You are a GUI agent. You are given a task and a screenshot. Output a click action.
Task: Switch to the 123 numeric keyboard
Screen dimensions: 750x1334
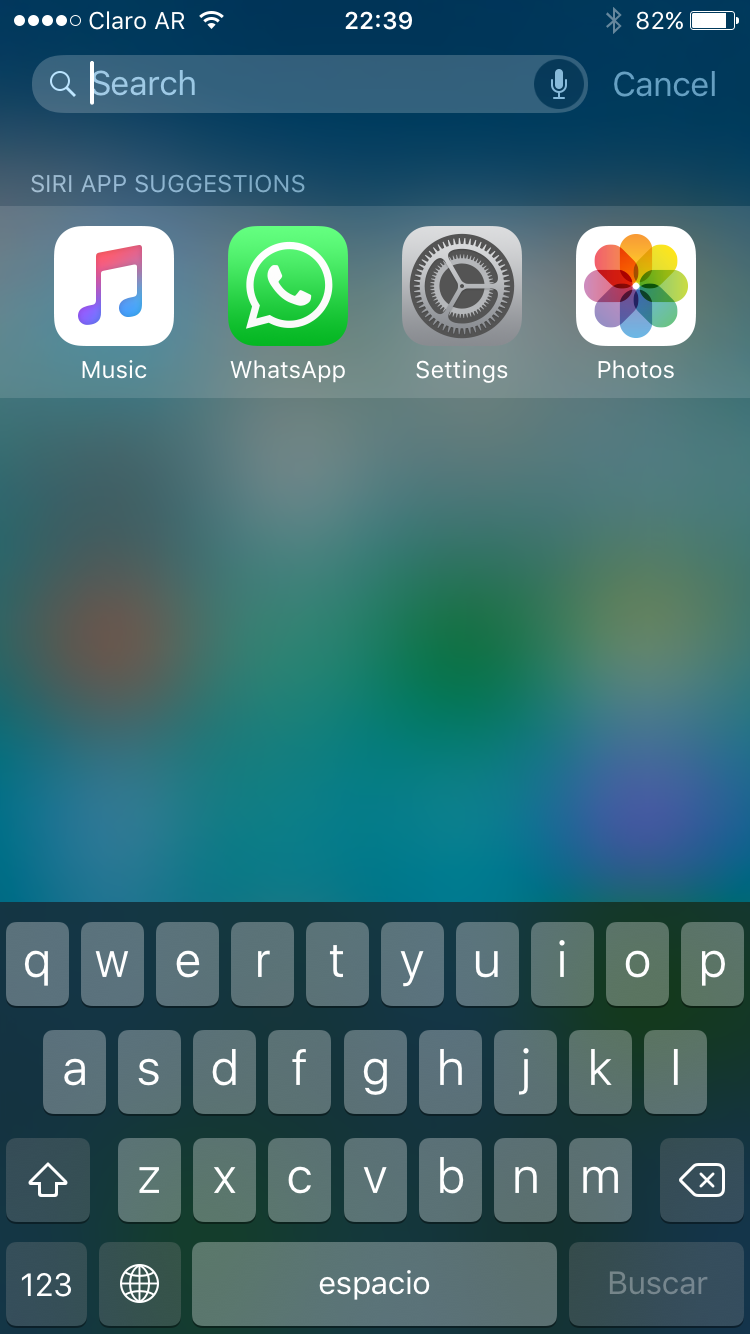point(47,1283)
